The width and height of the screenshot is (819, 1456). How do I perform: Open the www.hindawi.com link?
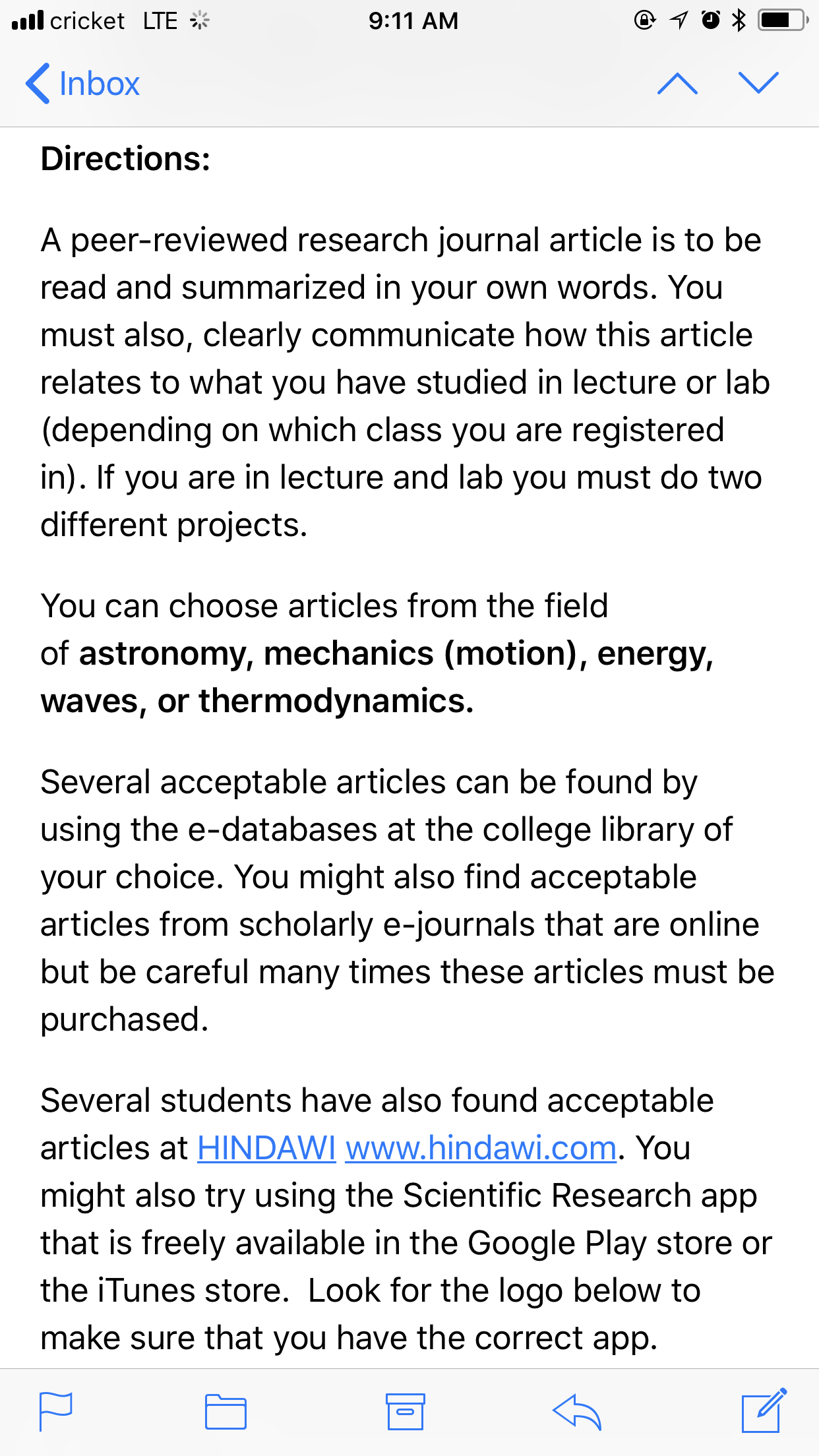[x=481, y=1148]
